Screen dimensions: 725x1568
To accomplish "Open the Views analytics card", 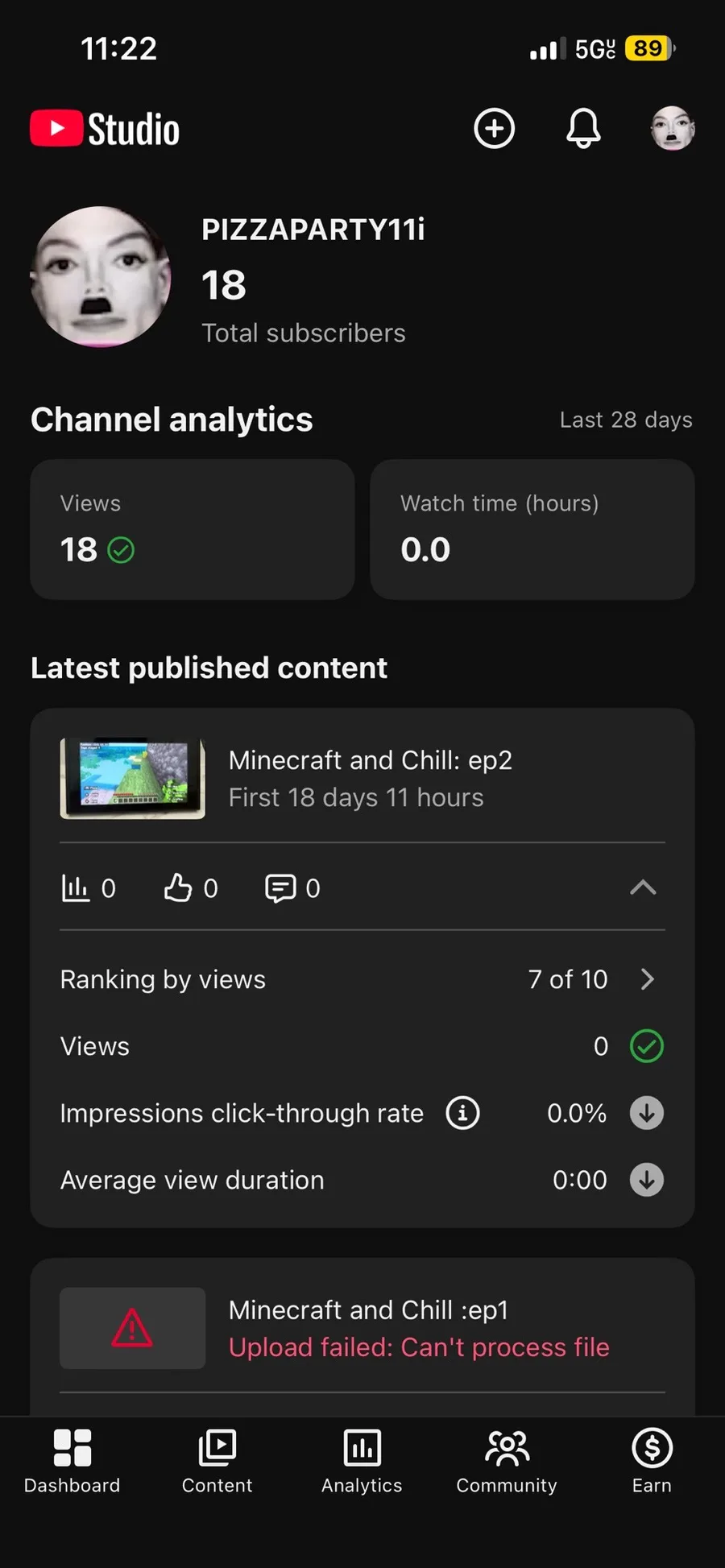I will [x=193, y=529].
